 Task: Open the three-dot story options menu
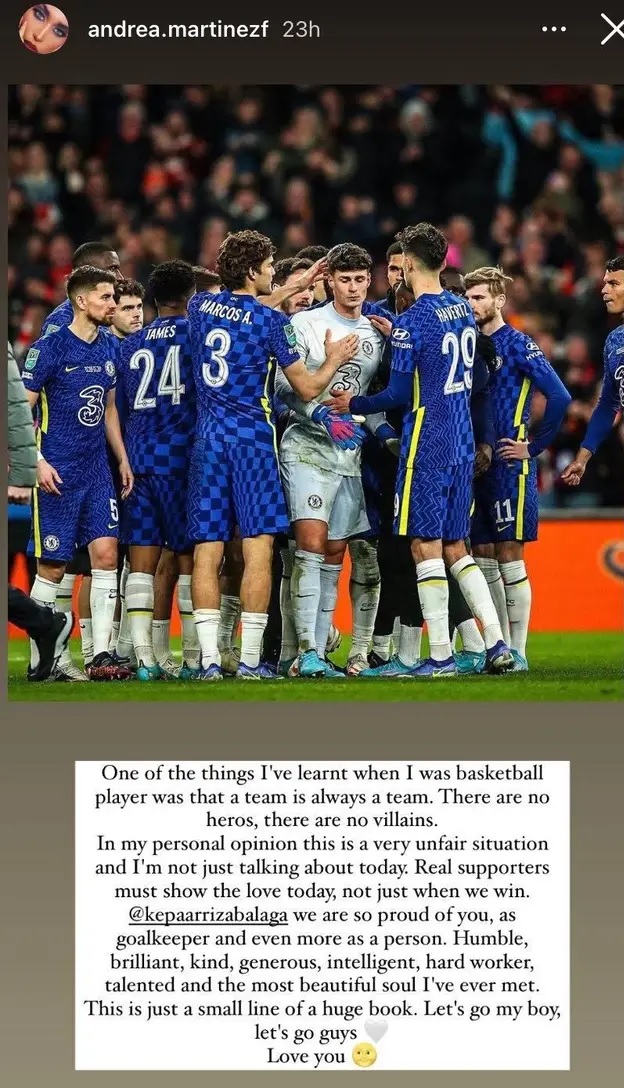pos(553,30)
